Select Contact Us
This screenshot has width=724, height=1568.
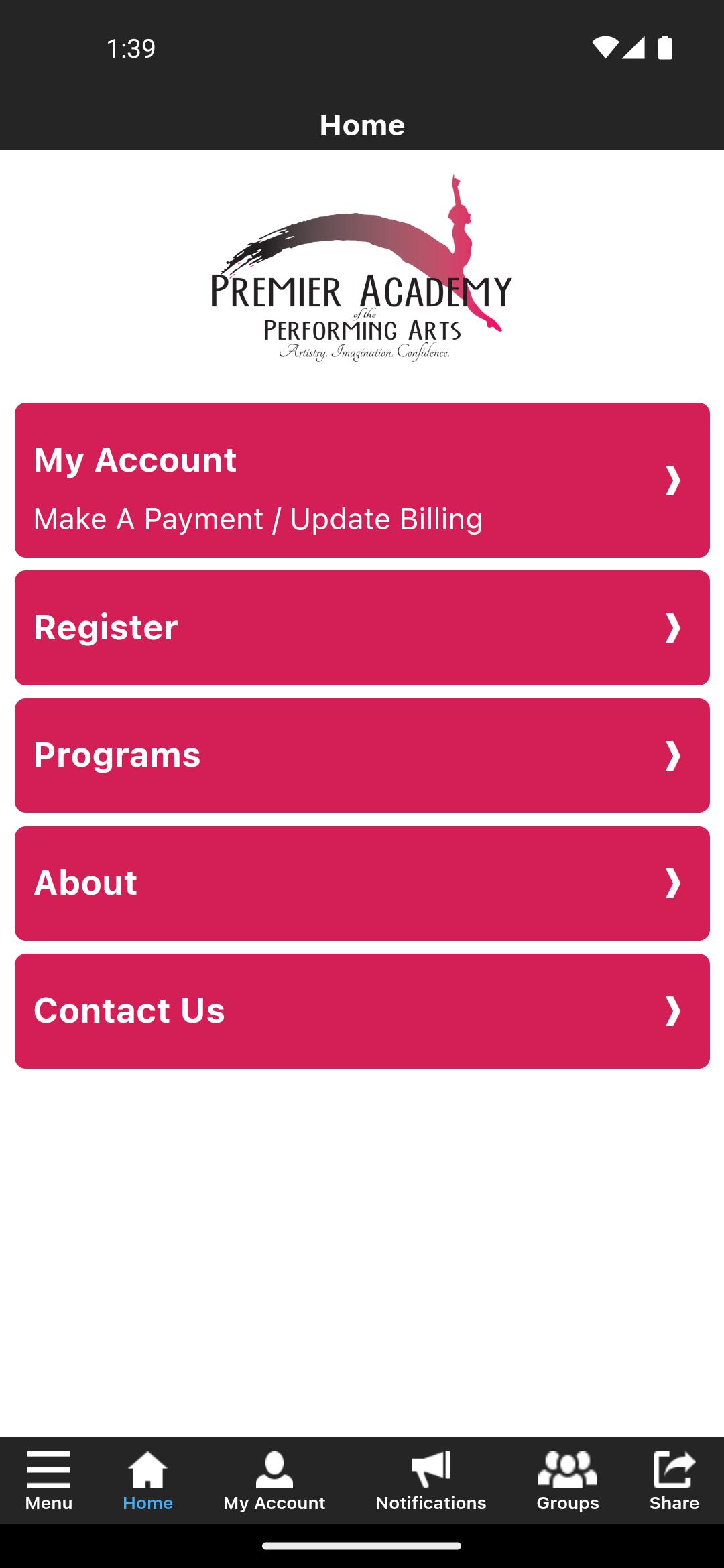362,1010
